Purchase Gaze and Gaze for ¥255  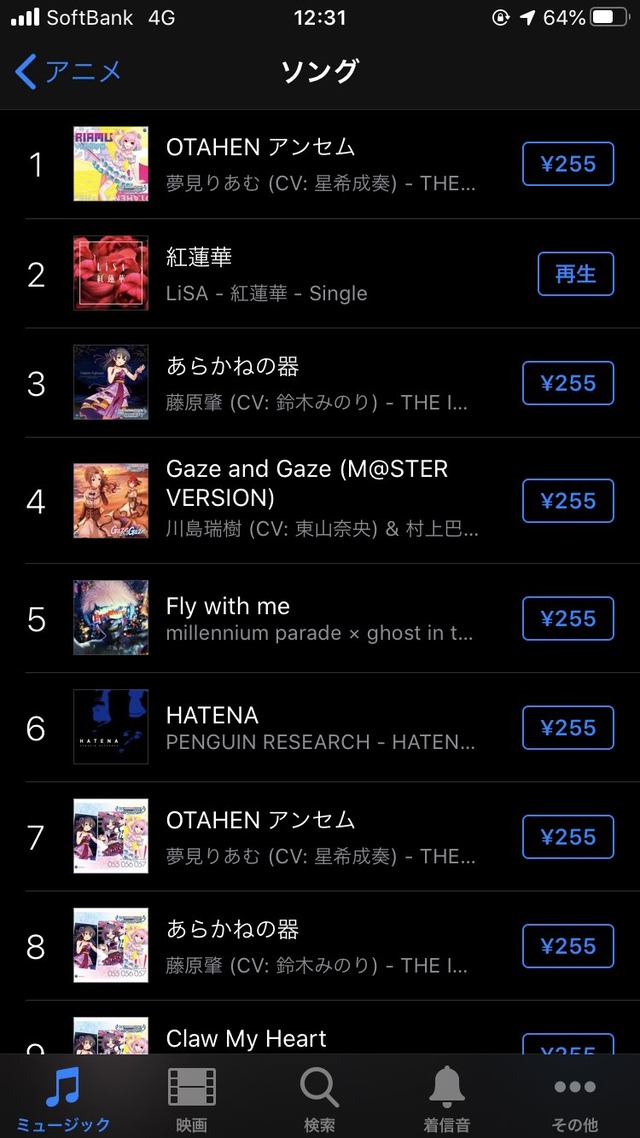click(567, 501)
